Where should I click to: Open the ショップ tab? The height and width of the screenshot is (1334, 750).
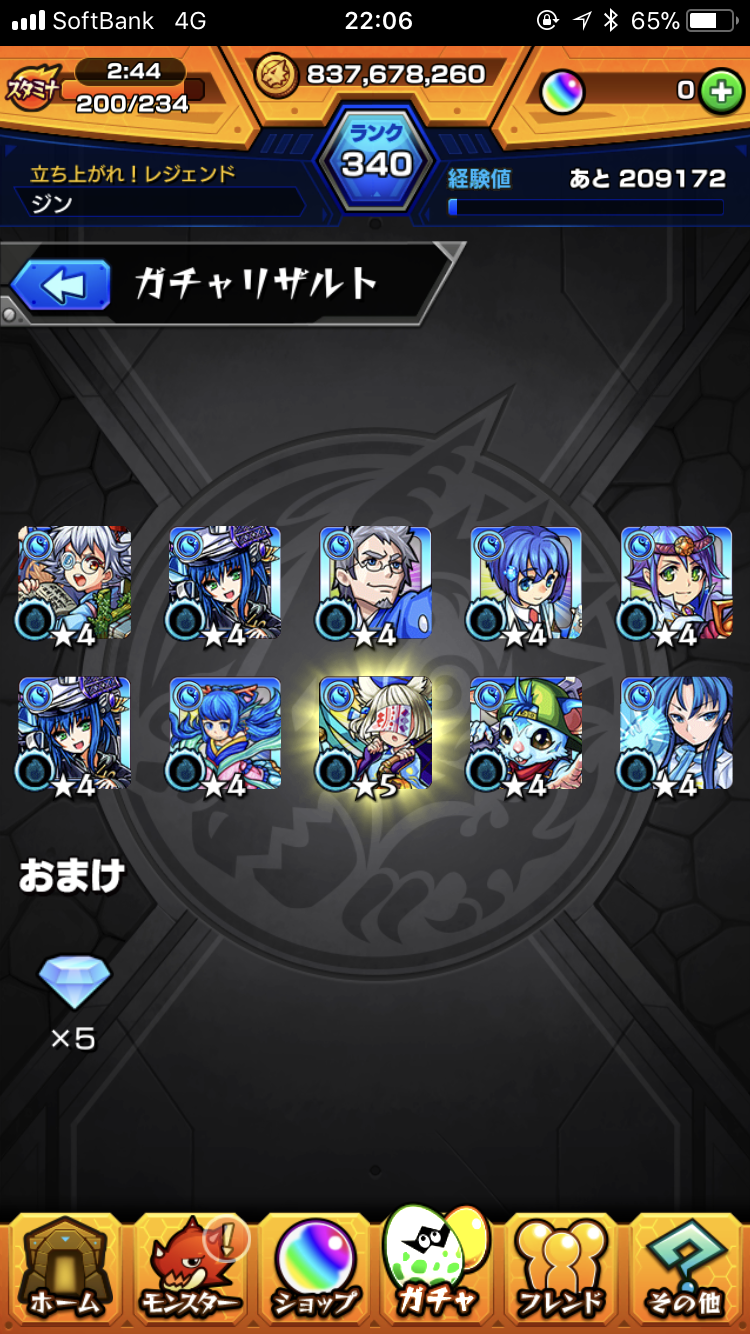[x=315, y=1266]
